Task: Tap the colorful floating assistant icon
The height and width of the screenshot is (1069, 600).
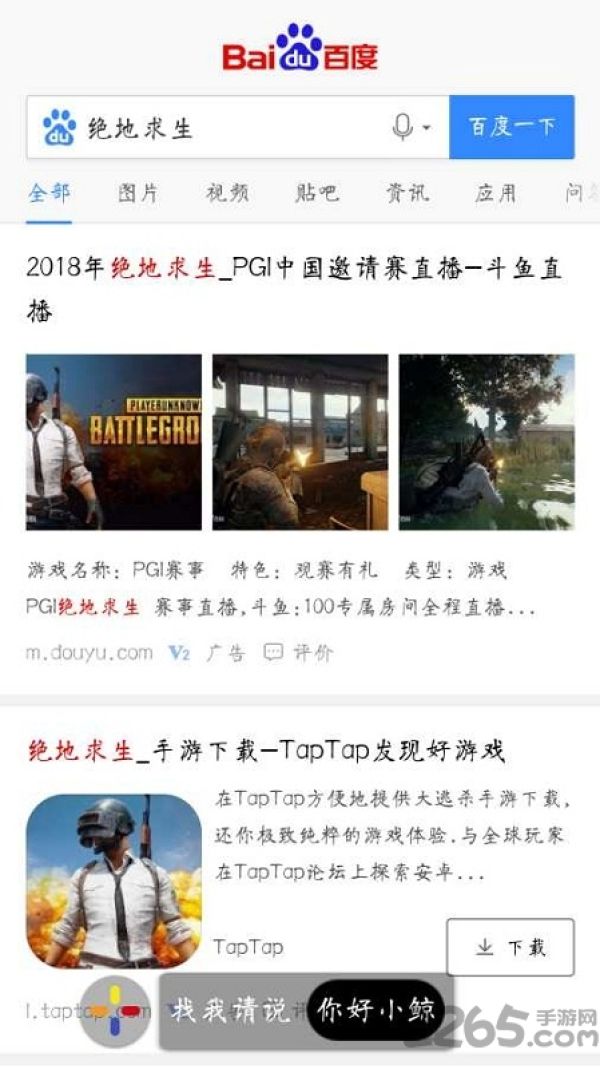Action: [x=115, y=1011]
